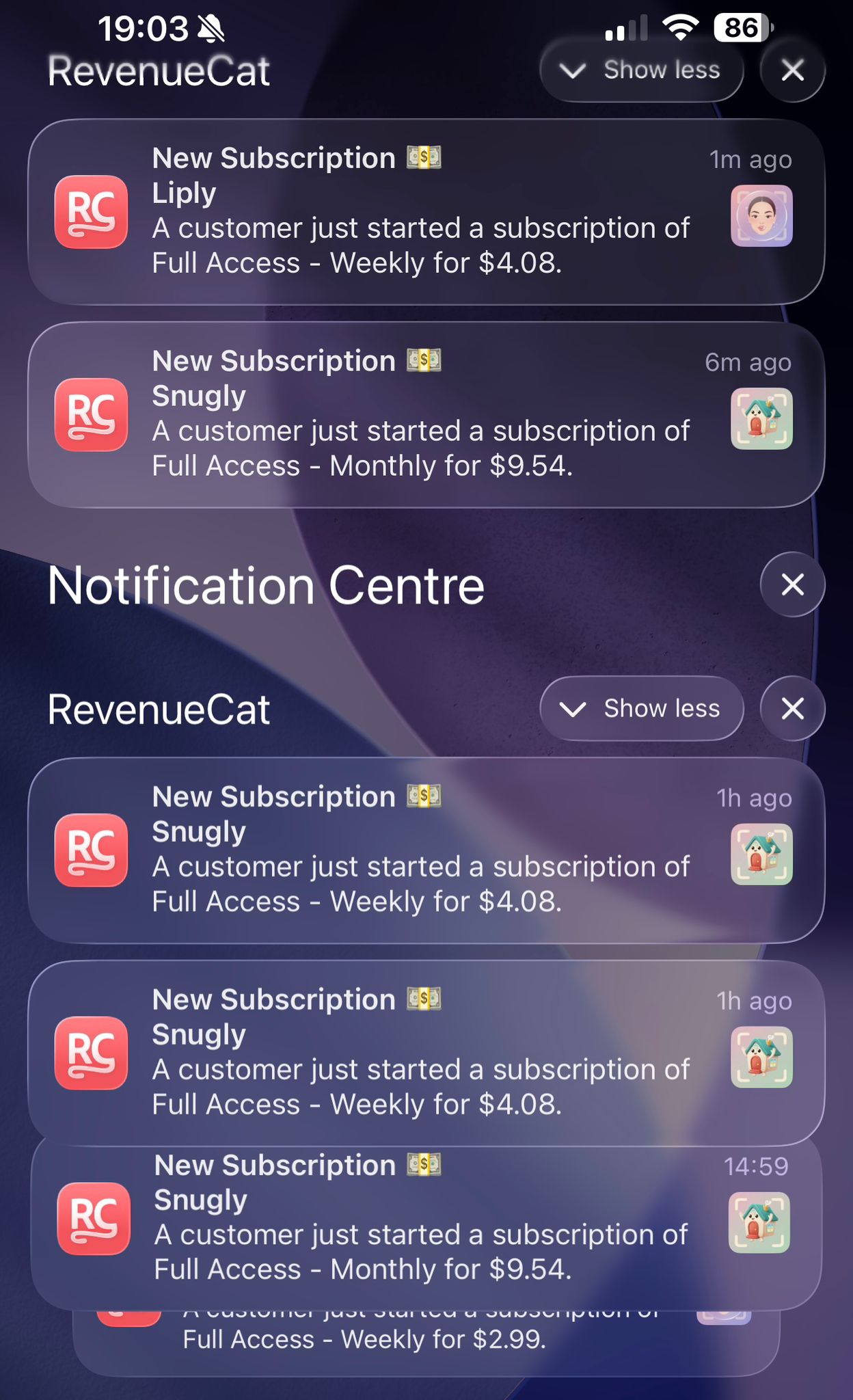Collapse the top RevenueCat notification group
Viewport: 853px width, 1400px height.
(x=641, y=70)
